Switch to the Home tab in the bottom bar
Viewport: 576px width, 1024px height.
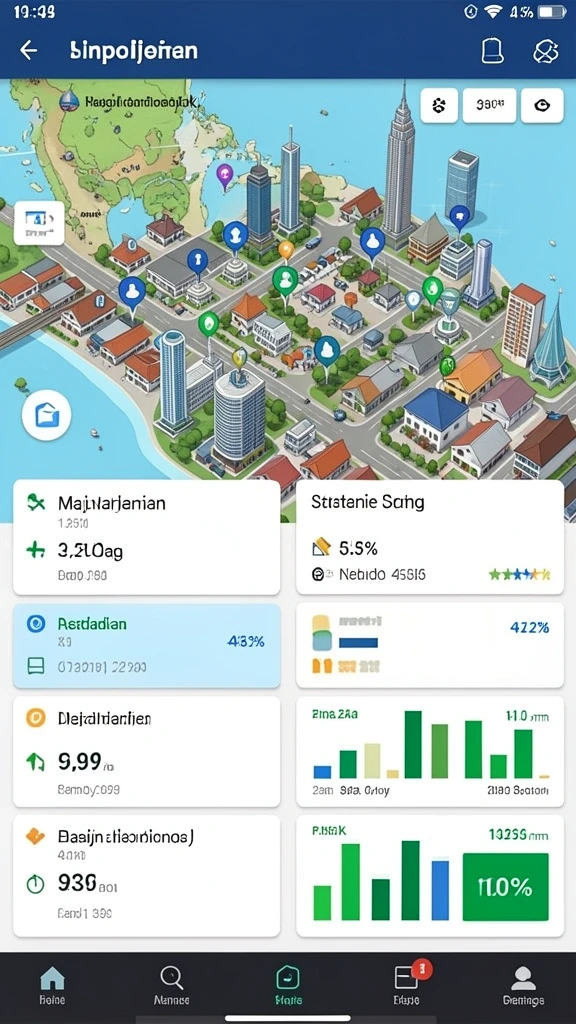click(52, 985)
